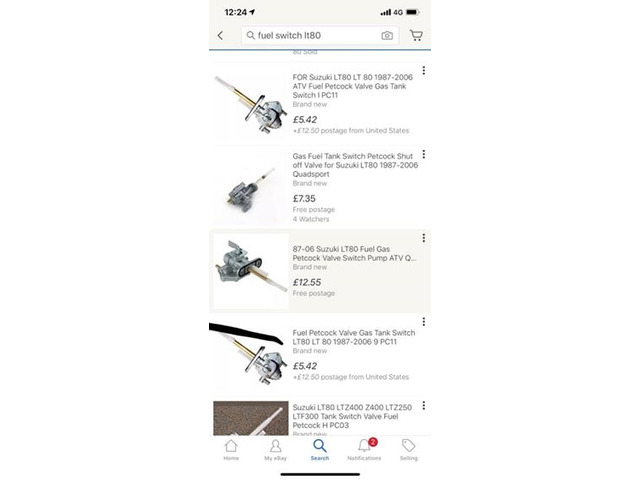Go back using the back arrow

point(220,35)
